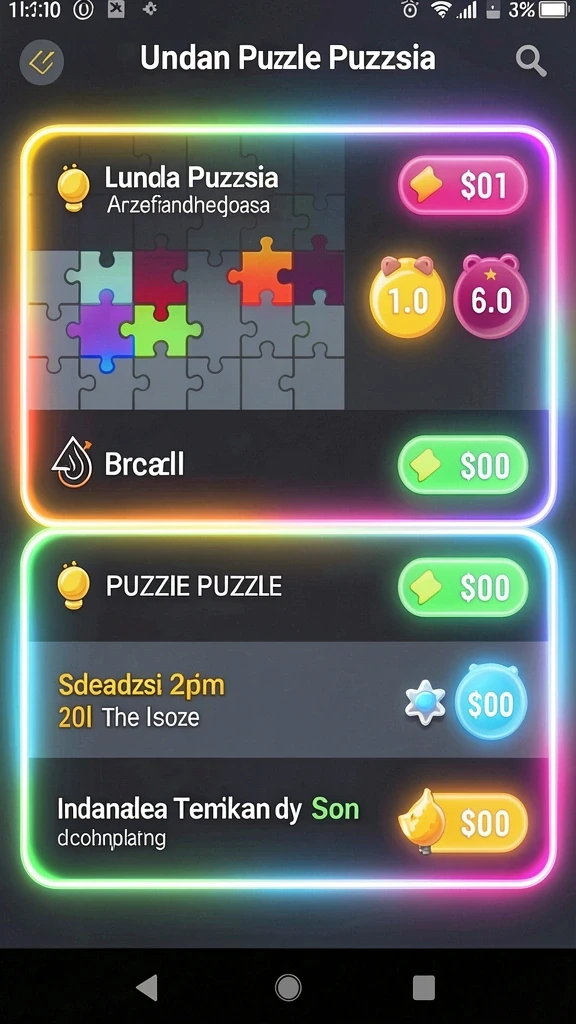576x1024 pixels.
Task: Go back with the system back button
Action: tap(147, 987)
